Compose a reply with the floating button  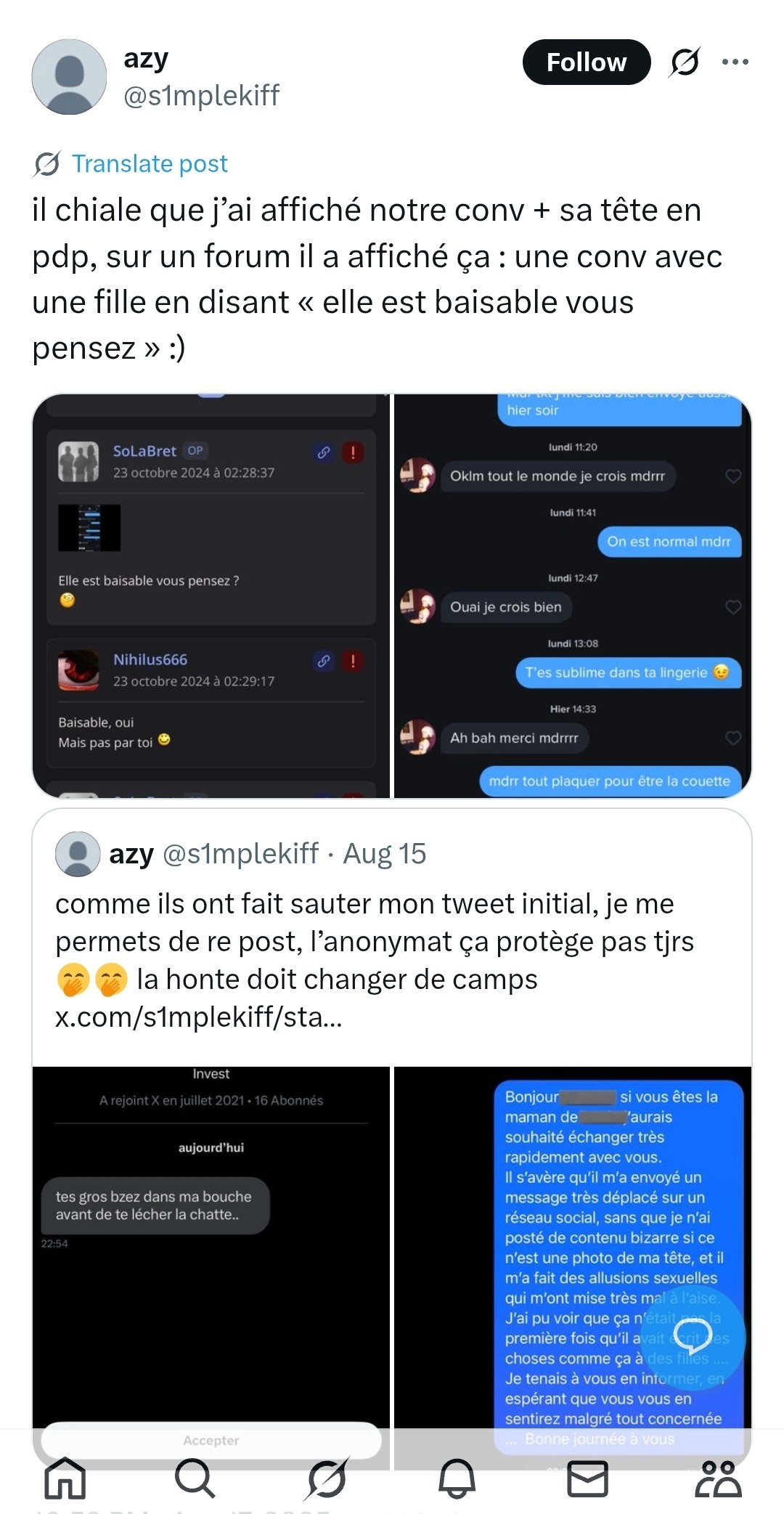pyautogui.click(x=693, y=1335)
